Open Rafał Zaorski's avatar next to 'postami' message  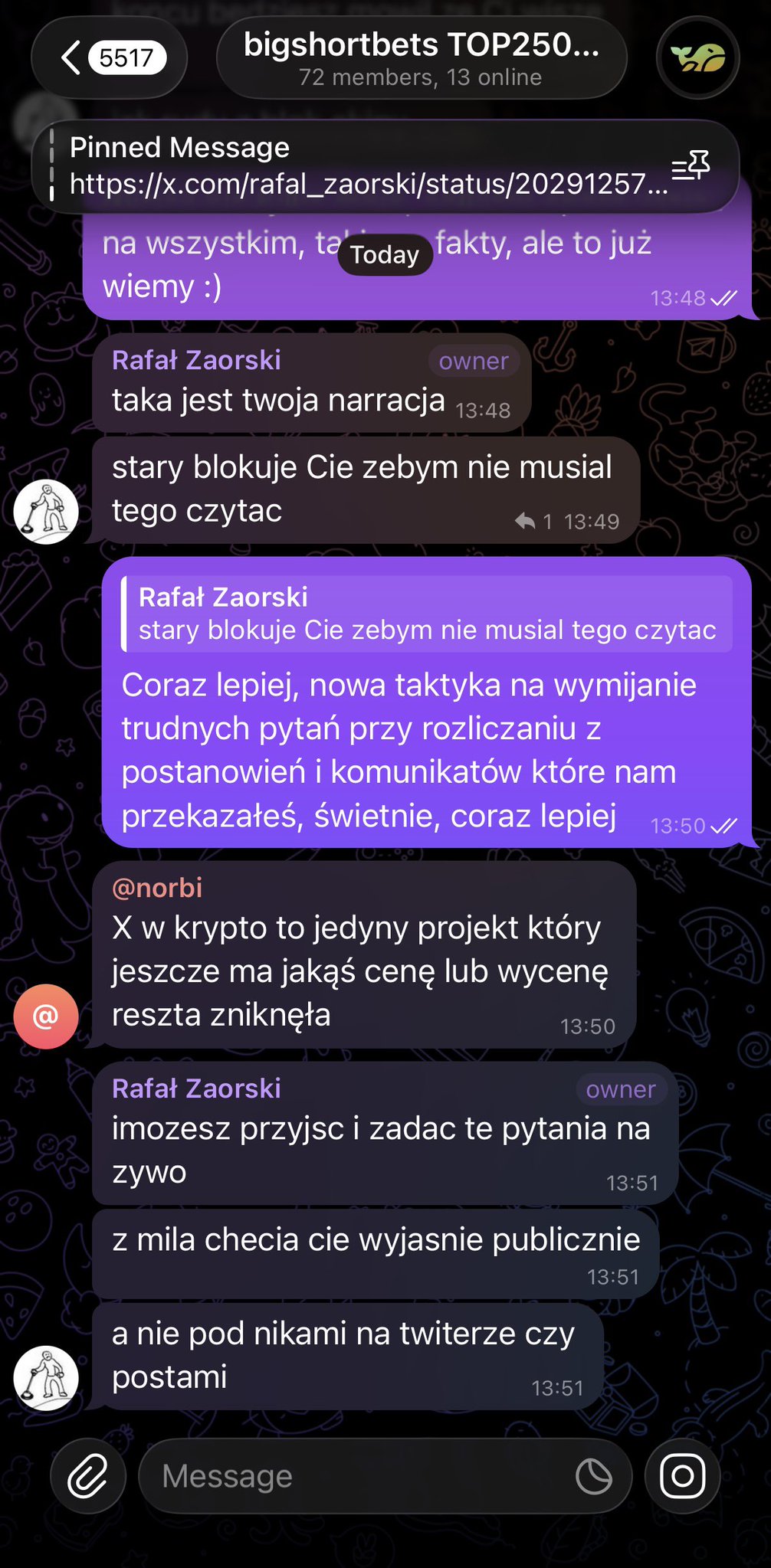[x=46, y=1378]
